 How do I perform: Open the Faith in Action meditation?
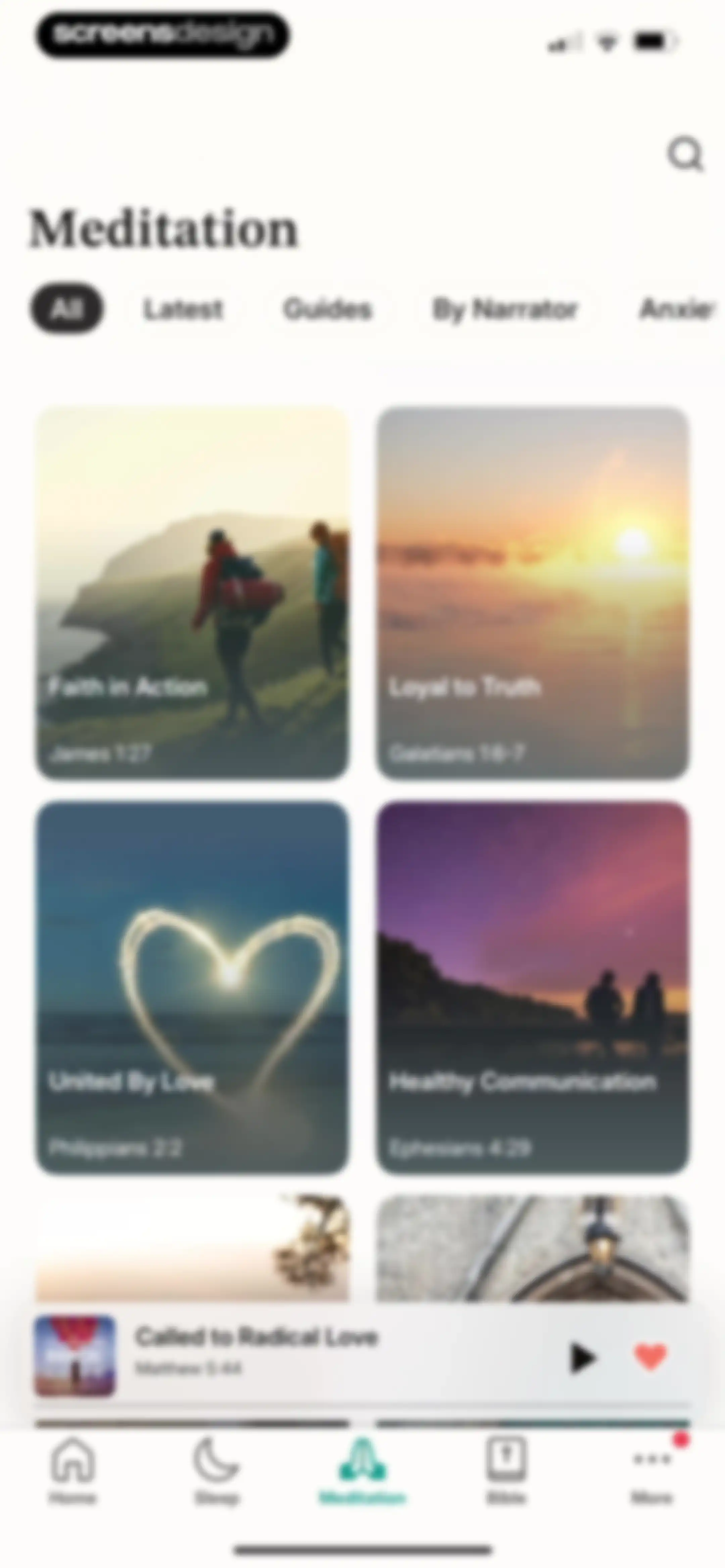tap(192, 594)
